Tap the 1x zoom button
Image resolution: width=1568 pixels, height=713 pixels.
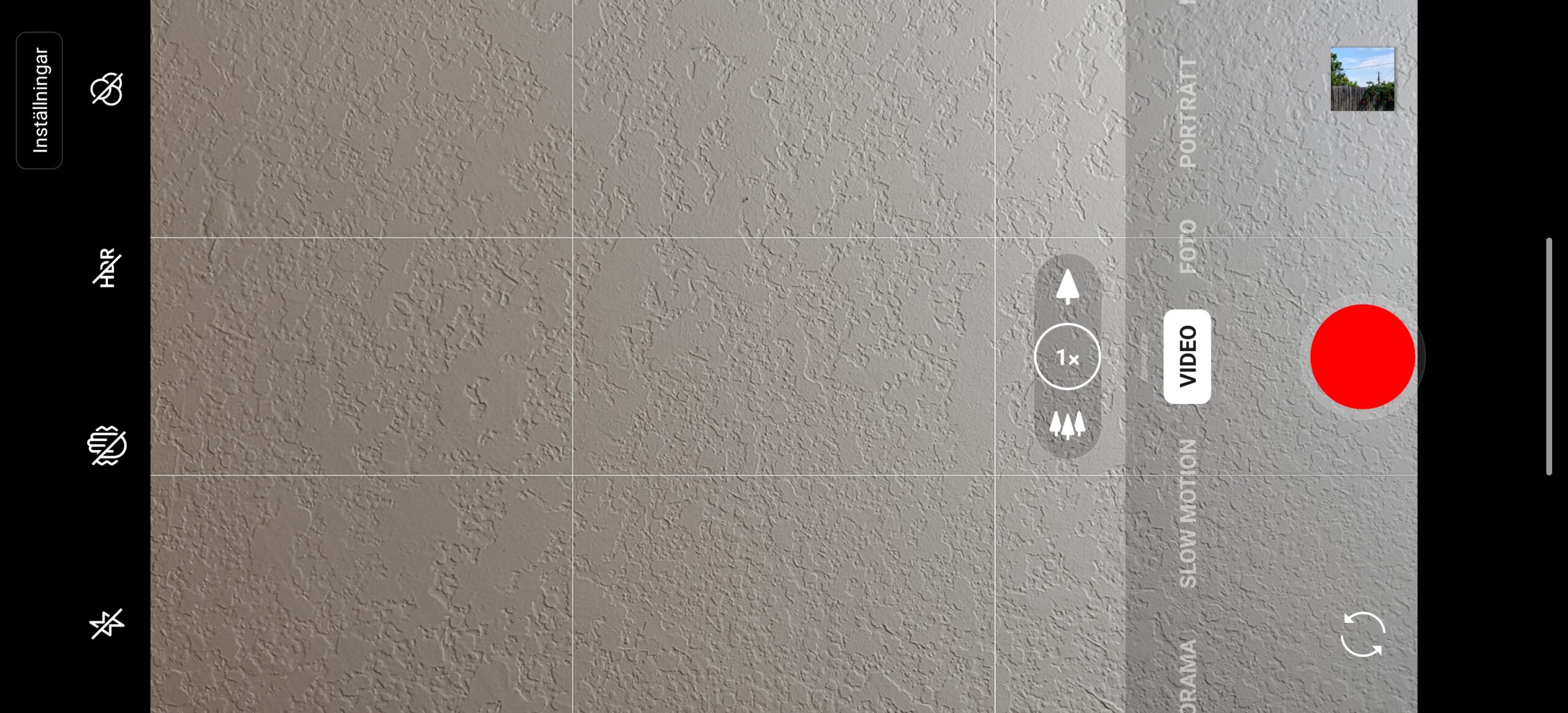point(1068,356)
